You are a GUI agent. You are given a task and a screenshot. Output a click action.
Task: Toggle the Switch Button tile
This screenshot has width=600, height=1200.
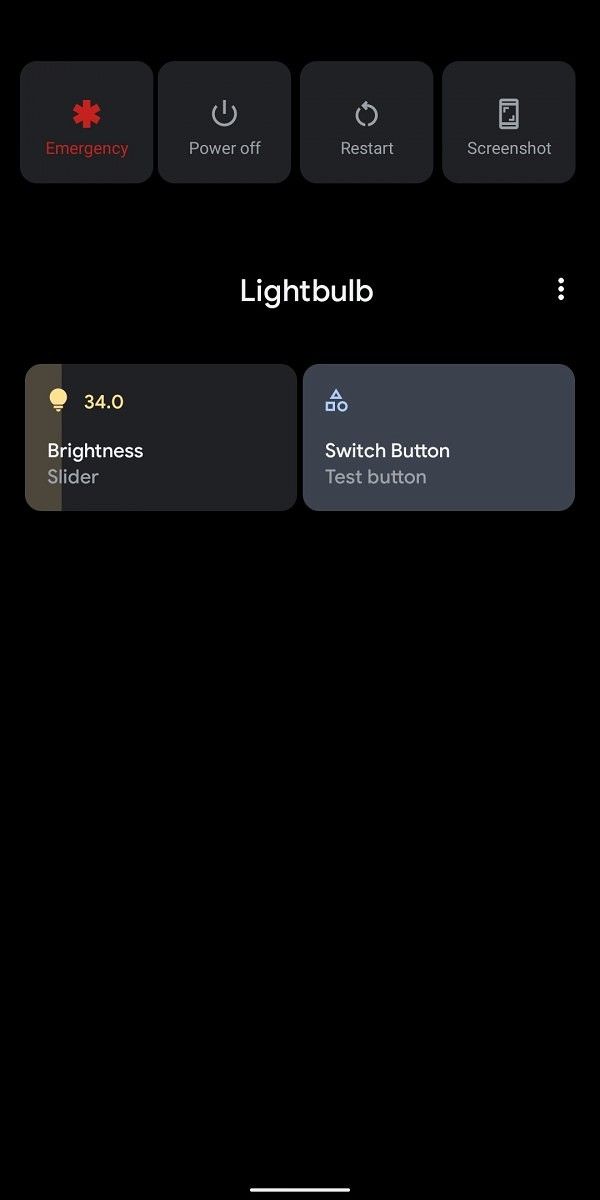(439, 438)
